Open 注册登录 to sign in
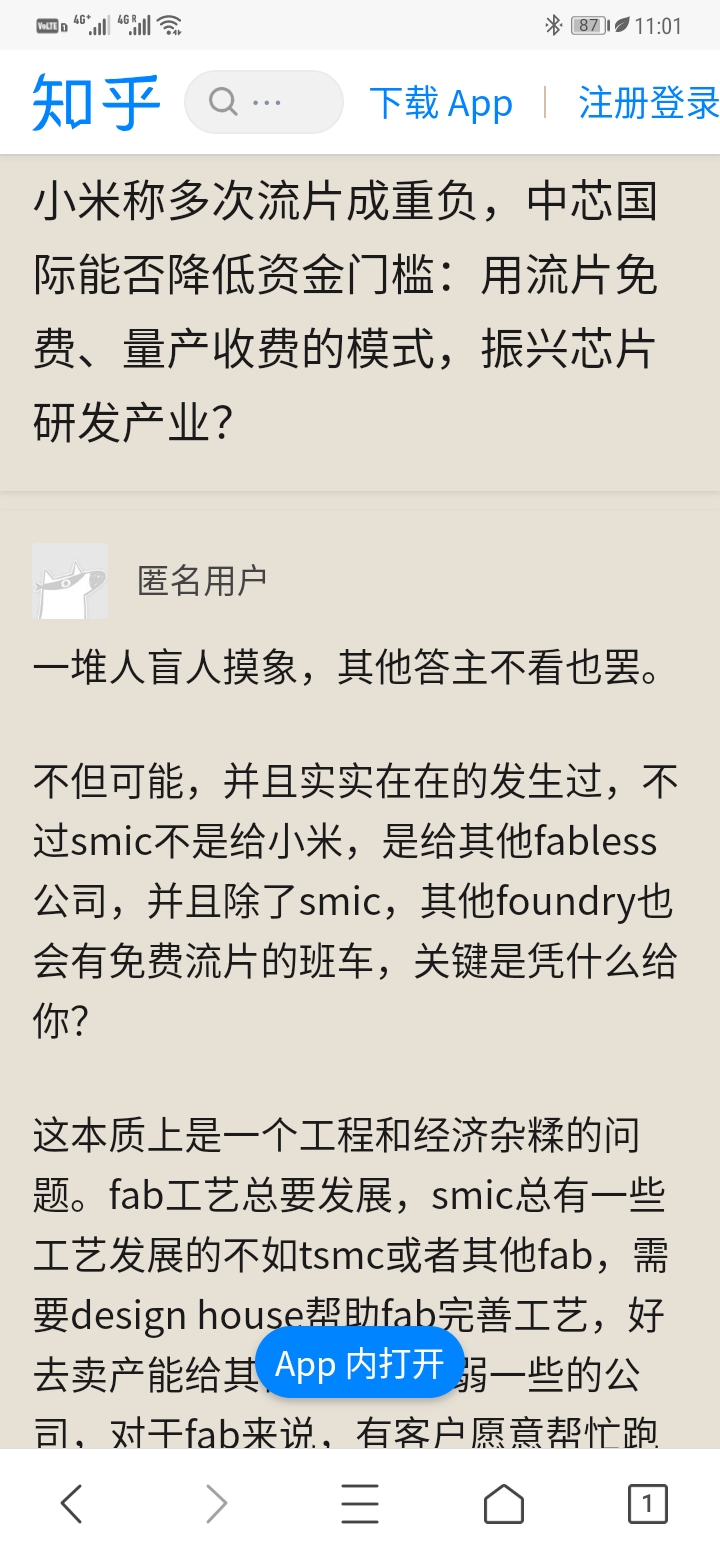This screenshot has width=720, height=1560. [648, 103]
